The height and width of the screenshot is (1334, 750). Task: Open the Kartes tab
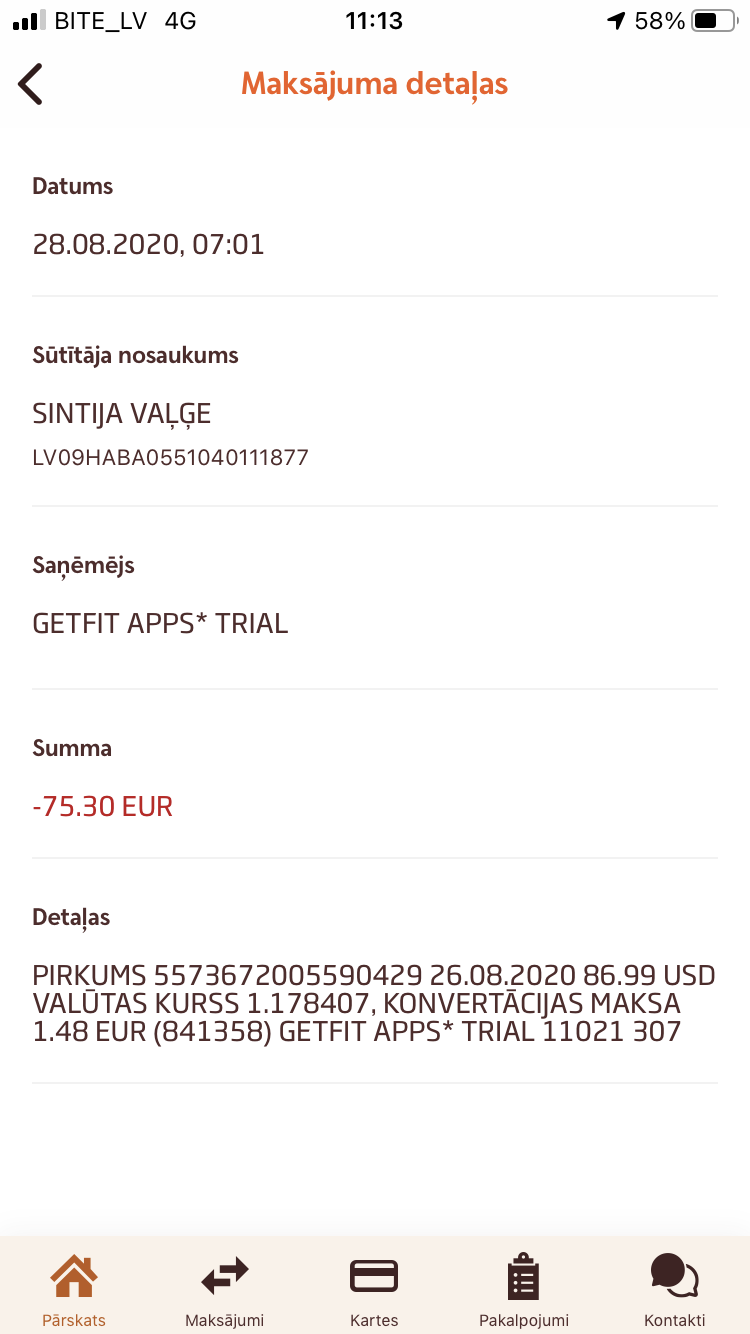374,1288
